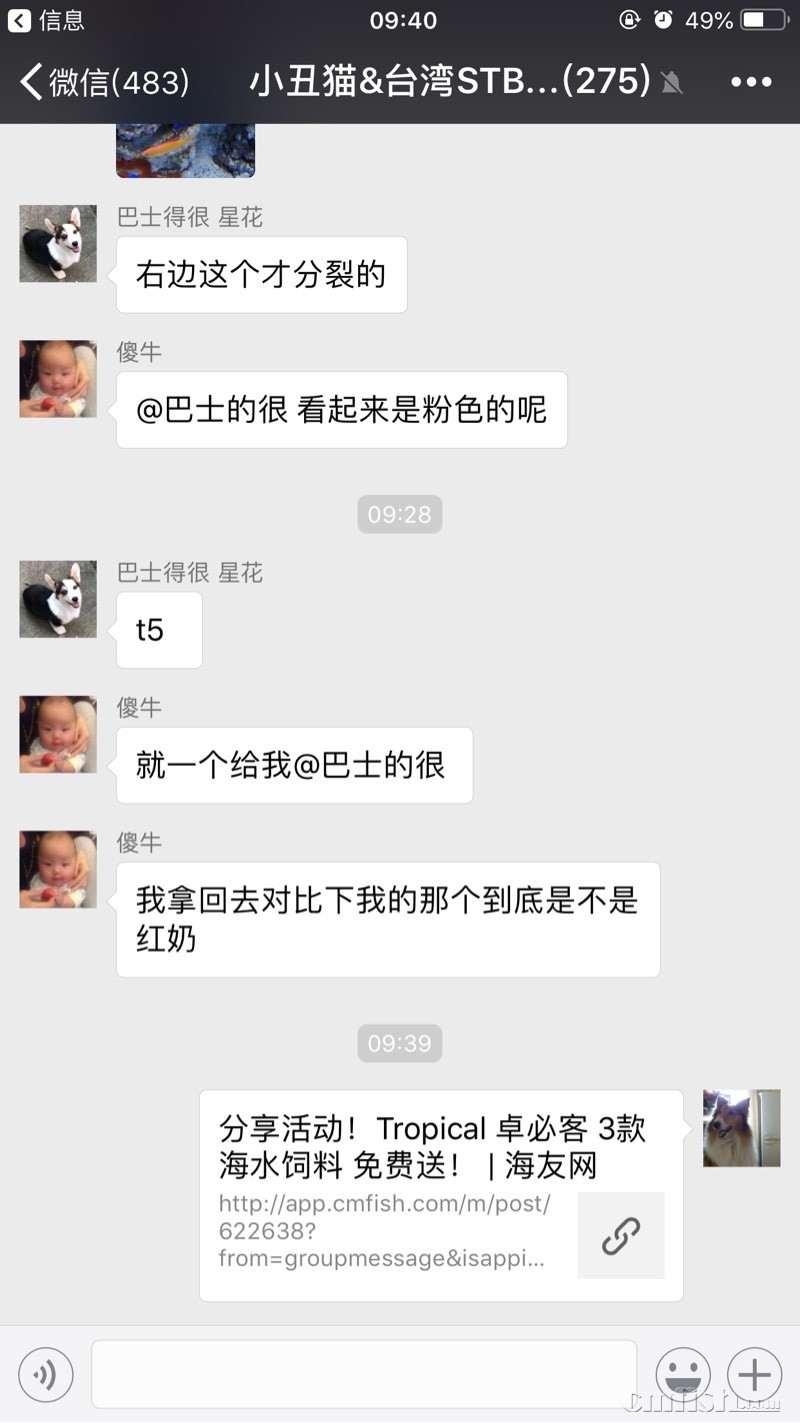
Task: Open the group chat options menu
Action: pyautogui.click(x=751, y=82)
